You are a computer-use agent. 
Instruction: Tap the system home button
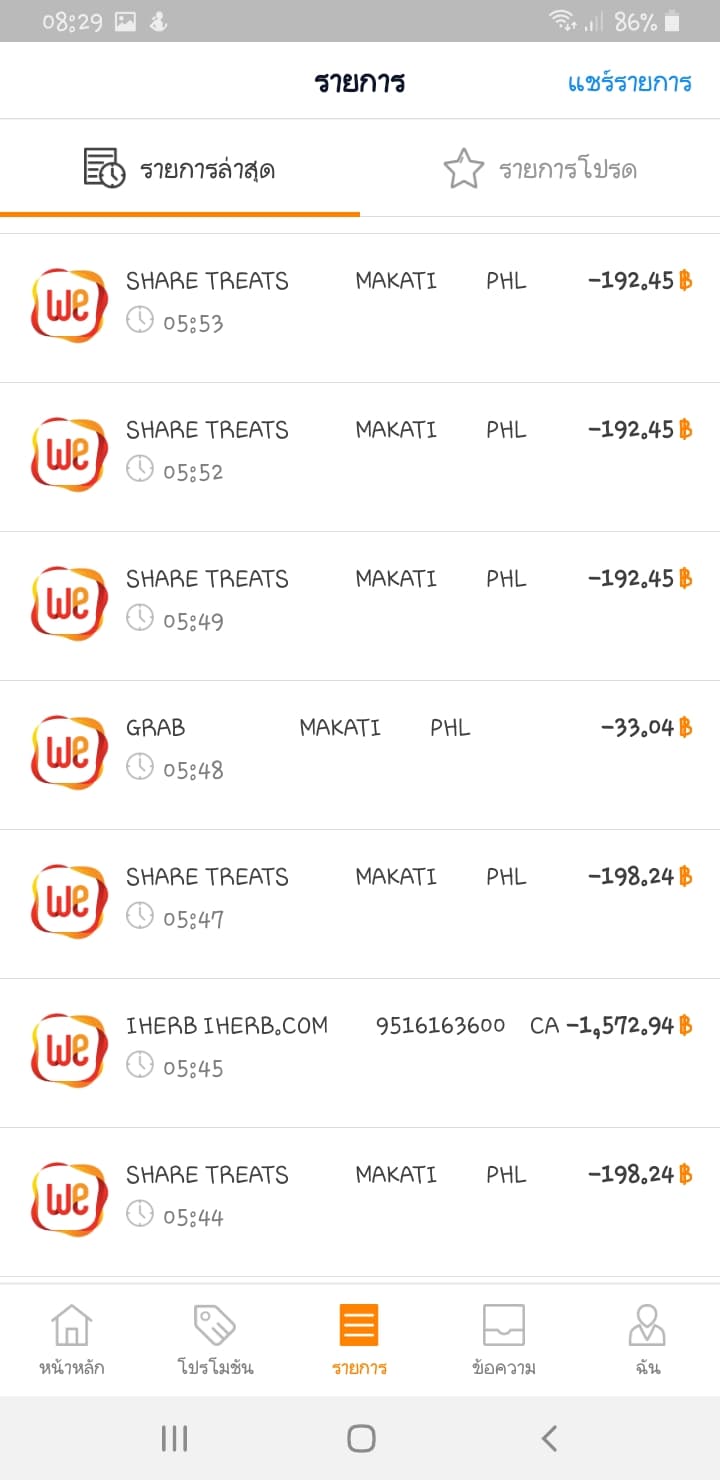360,1438
